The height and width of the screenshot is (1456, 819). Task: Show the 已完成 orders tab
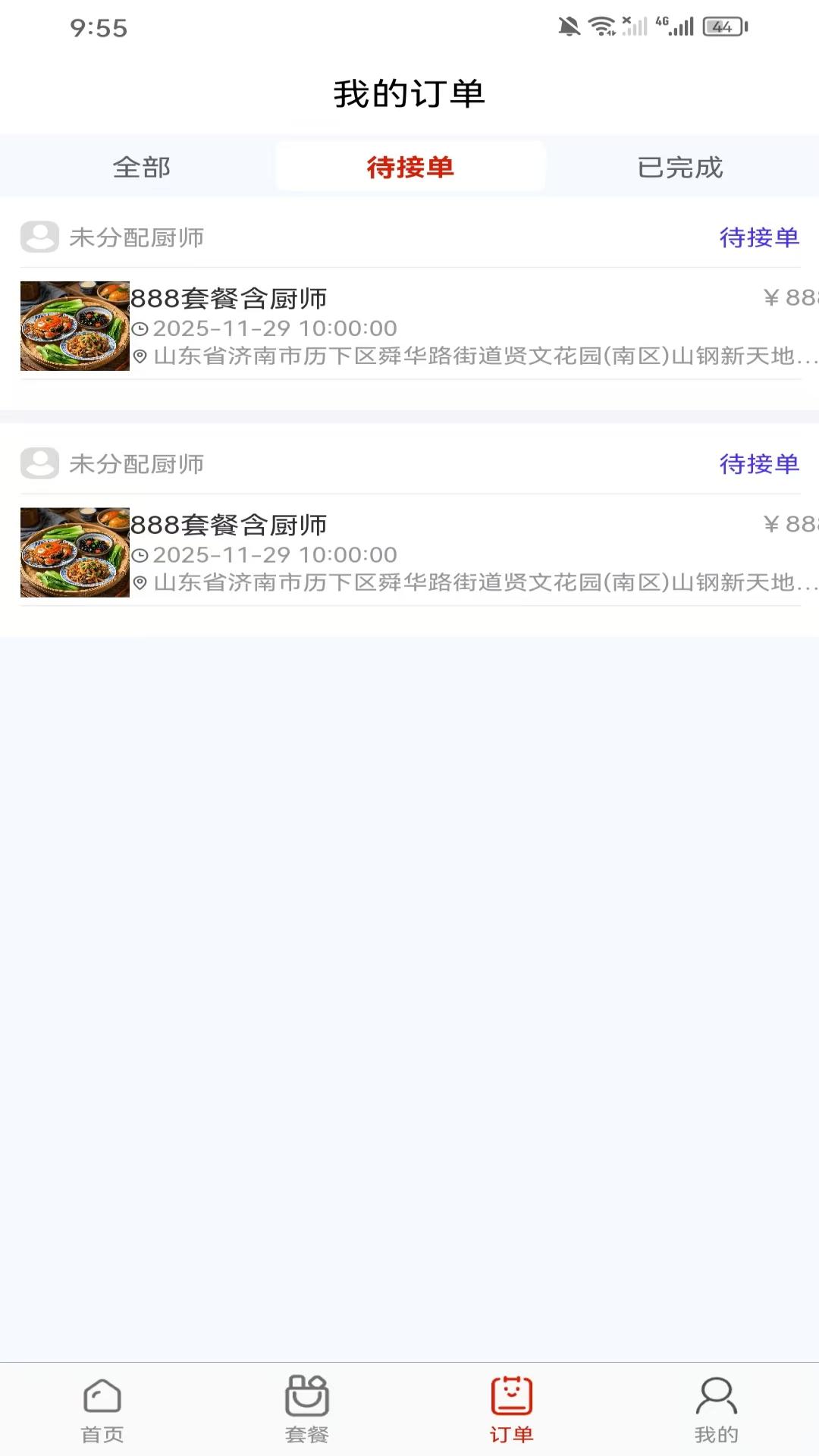(x=680, y=167)
